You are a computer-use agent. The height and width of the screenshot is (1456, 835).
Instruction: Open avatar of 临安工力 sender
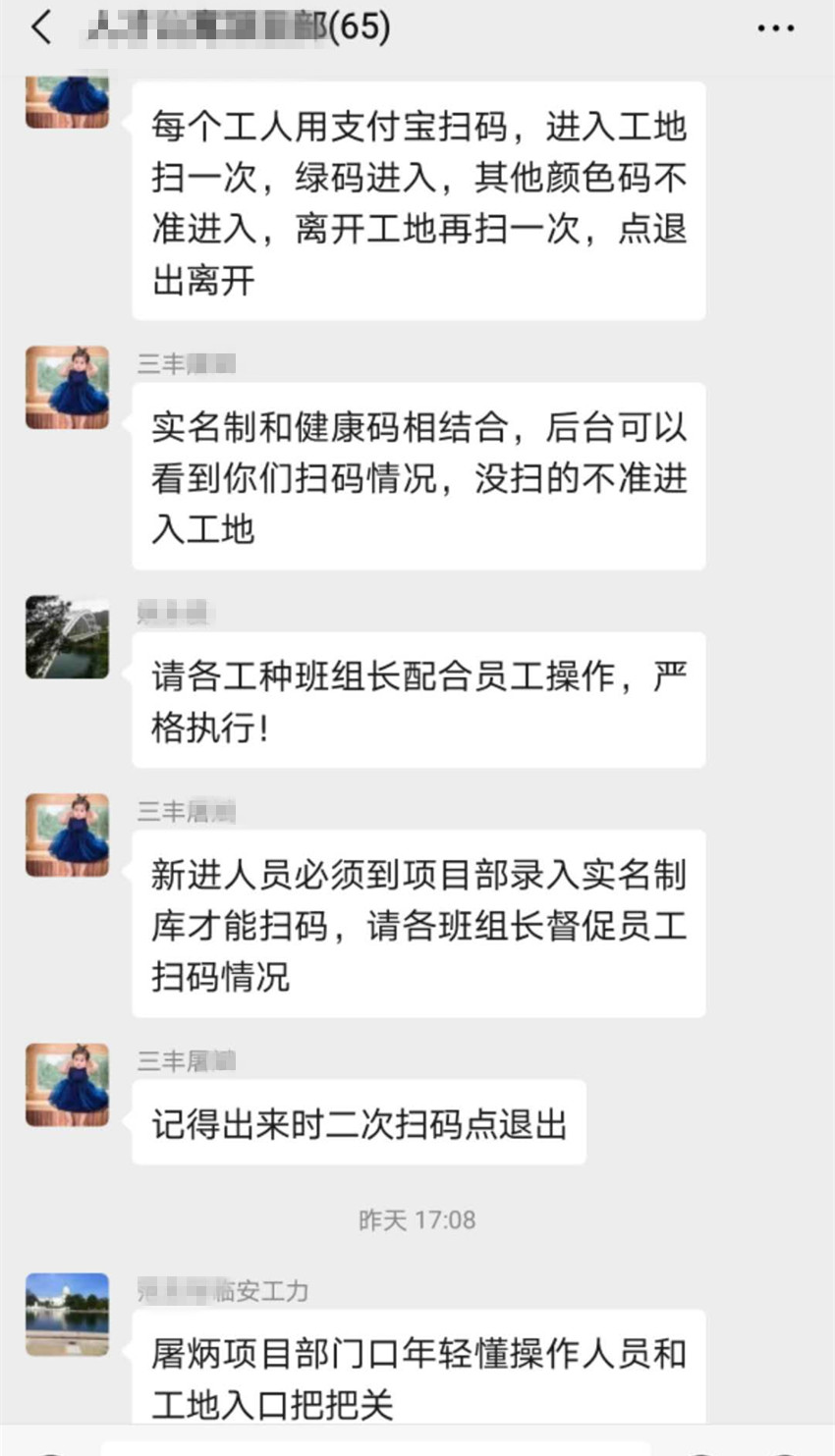[67, 1314]
